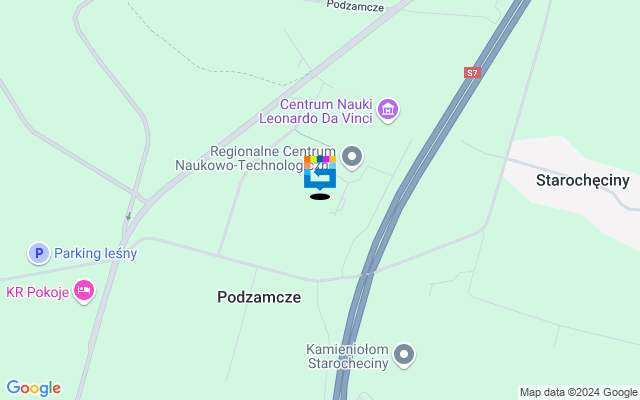Open Centrum Nauki Leonardo Da Vinci marker
640x400 pixels.
pos(388,109)
